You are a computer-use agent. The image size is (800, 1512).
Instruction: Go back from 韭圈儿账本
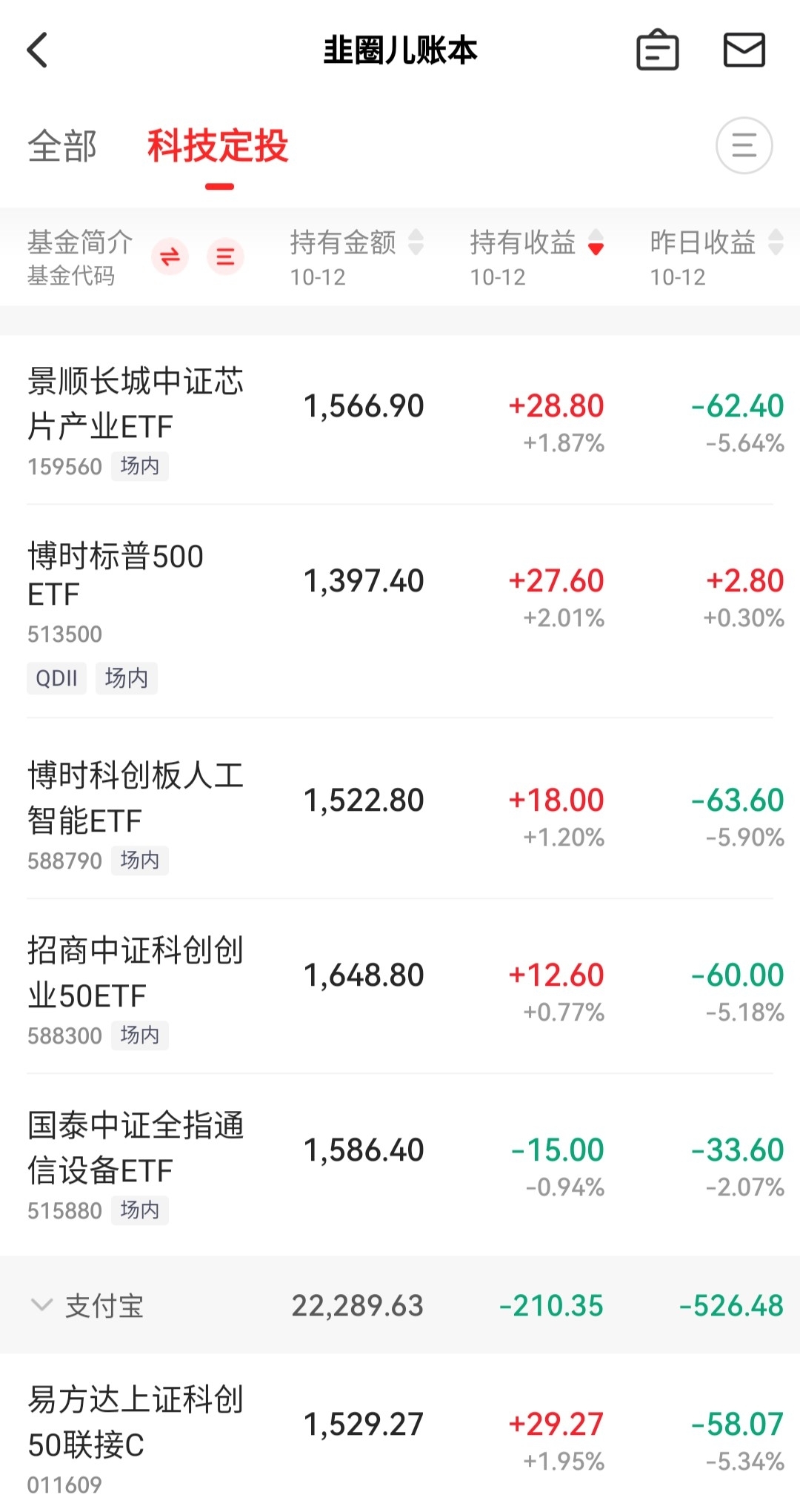[x=38, y=50]
